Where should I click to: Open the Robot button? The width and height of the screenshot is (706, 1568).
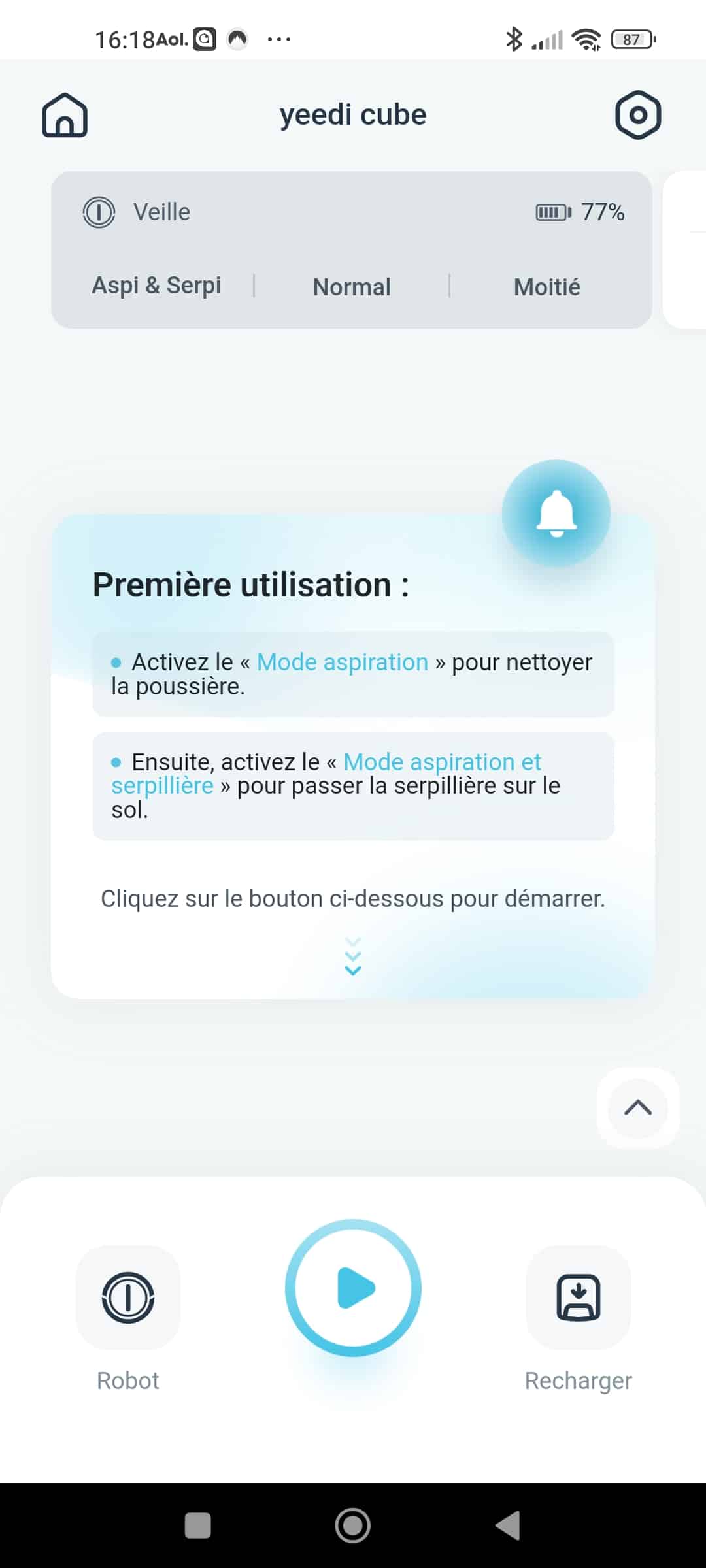coord(128,1297)
